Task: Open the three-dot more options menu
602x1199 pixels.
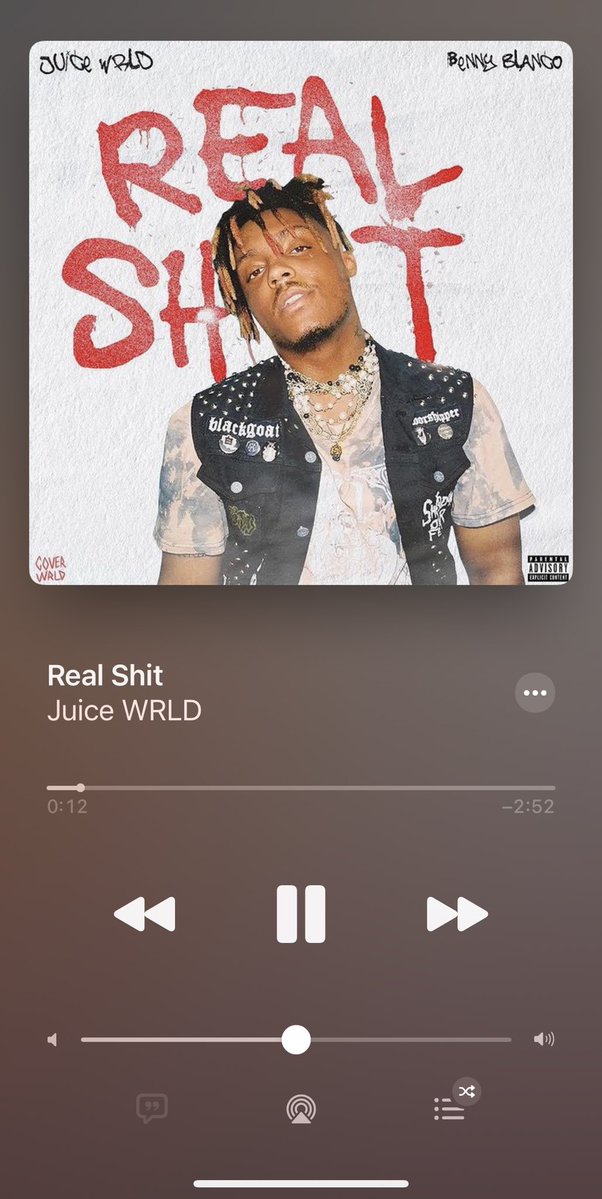Action: (x=535, y=692)
